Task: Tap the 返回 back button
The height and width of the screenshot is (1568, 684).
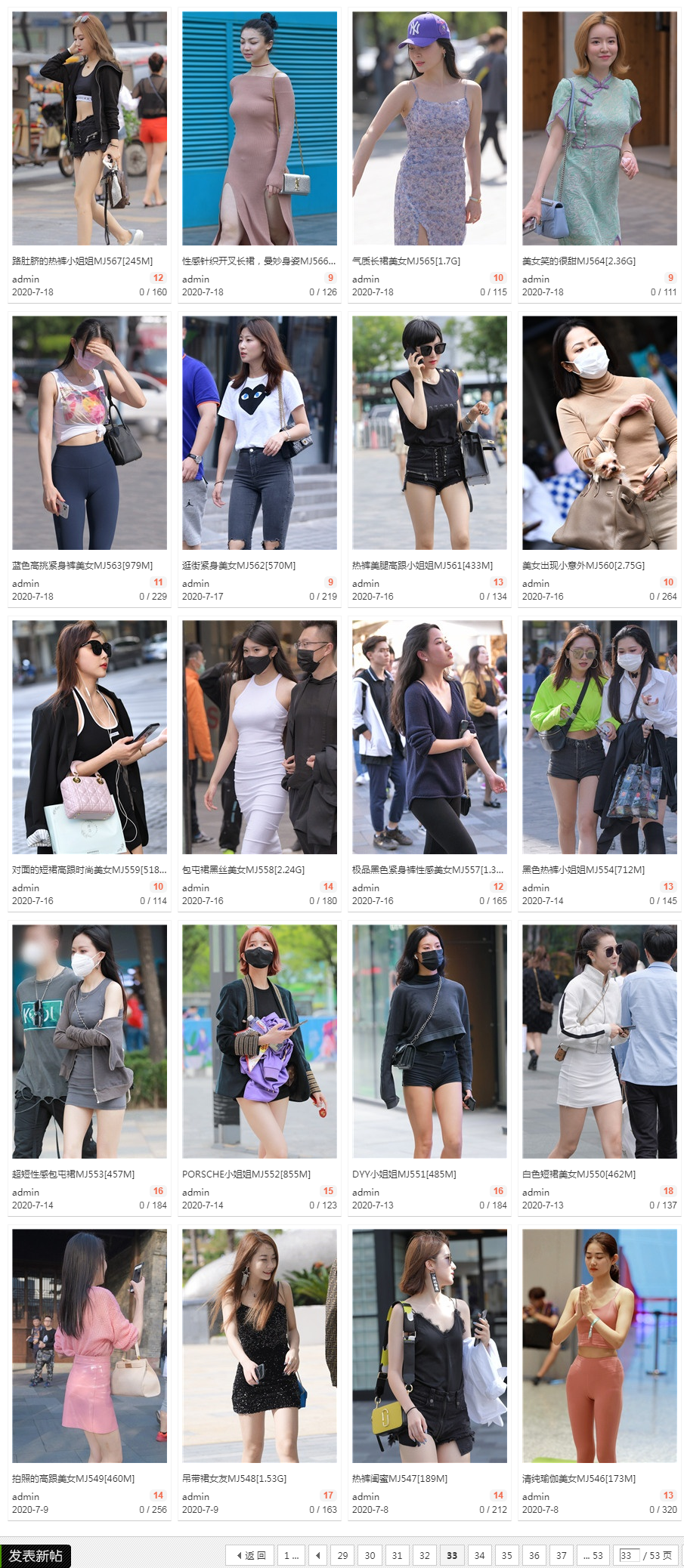Action: 251,1556
